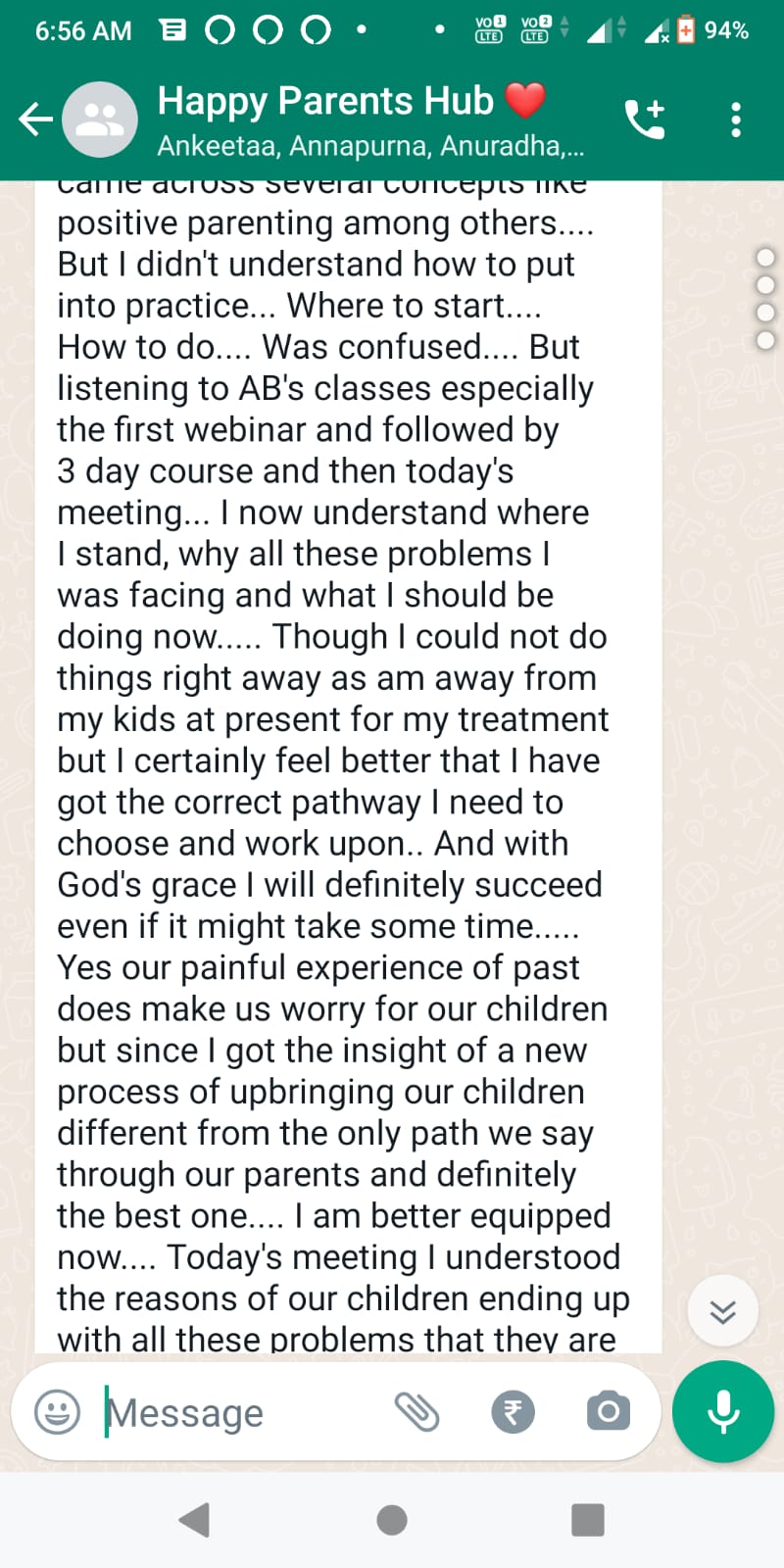Open the overflow menu
Screen dimensions: 784x1568
click(x=736, y=121)
